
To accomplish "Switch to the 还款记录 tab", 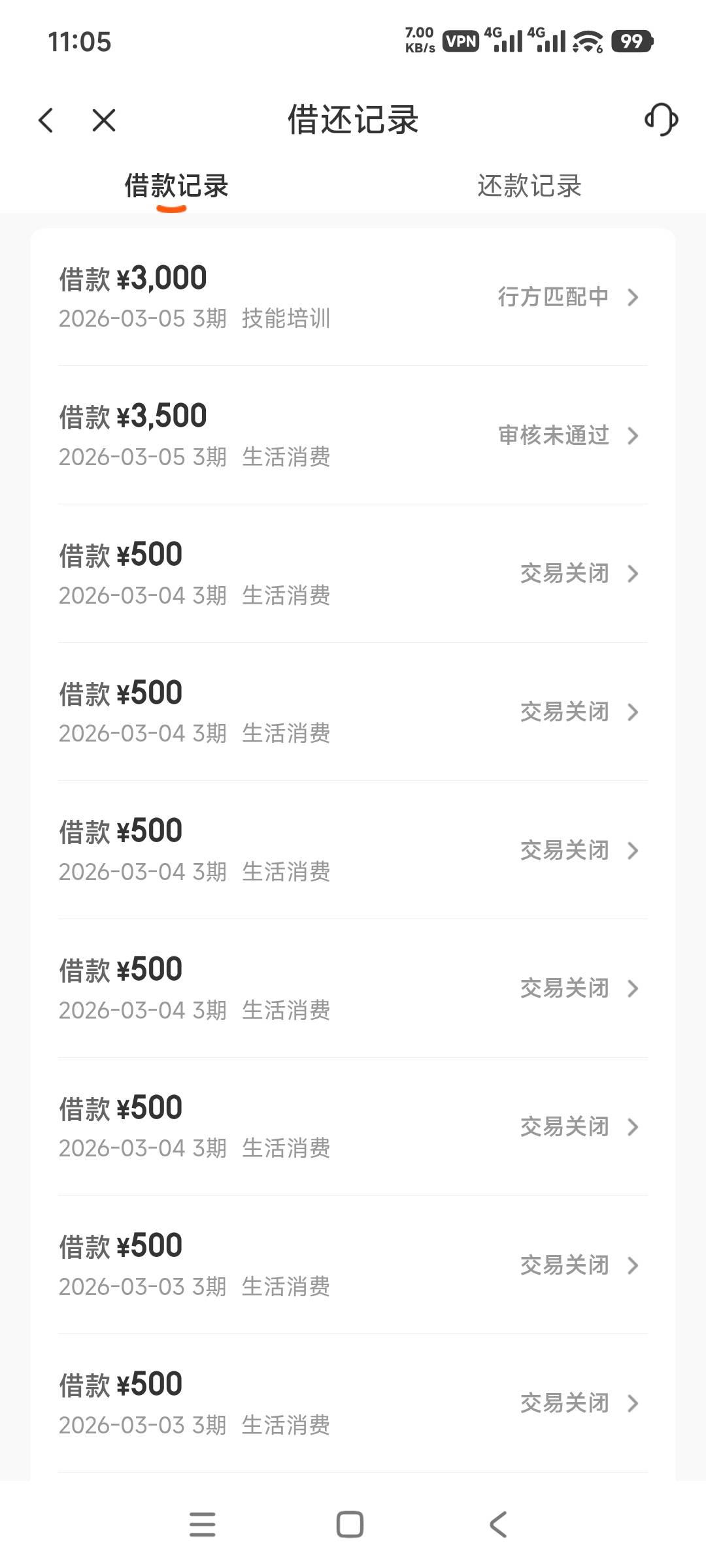I will [529, 186].
